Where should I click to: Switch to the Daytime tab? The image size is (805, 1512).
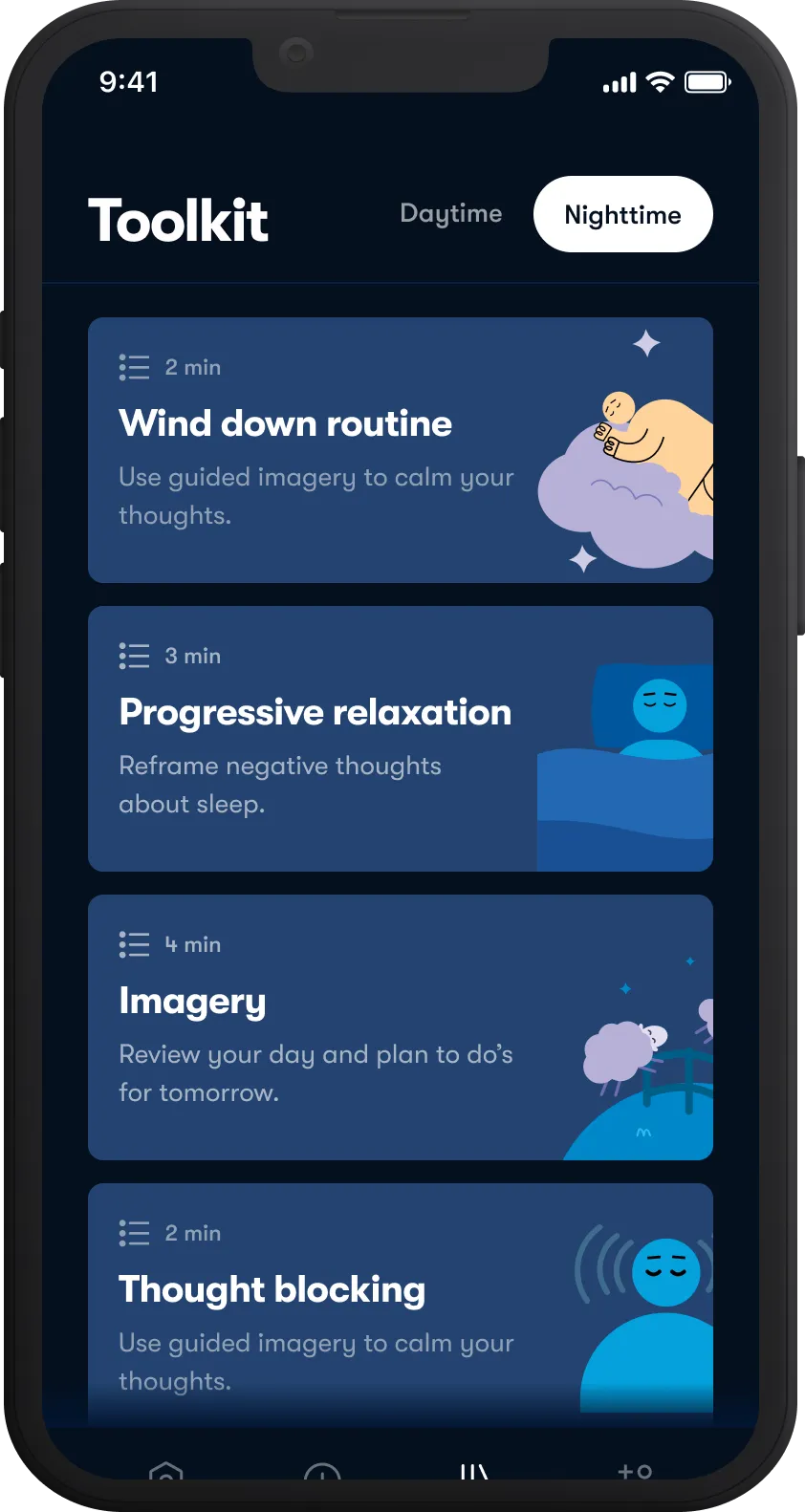tap(450, 214)
